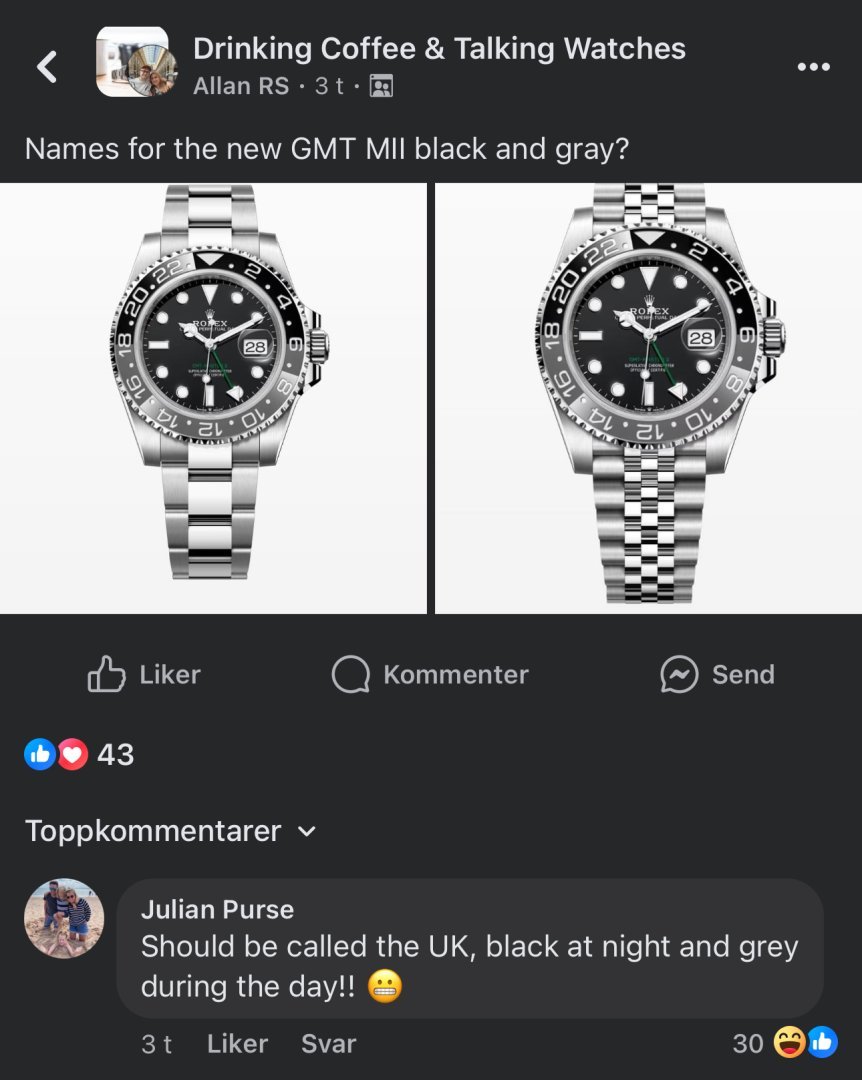Open Julian Purse's name link
Viewport: 862px width, 1080px height.
click(x=217, y=909)
